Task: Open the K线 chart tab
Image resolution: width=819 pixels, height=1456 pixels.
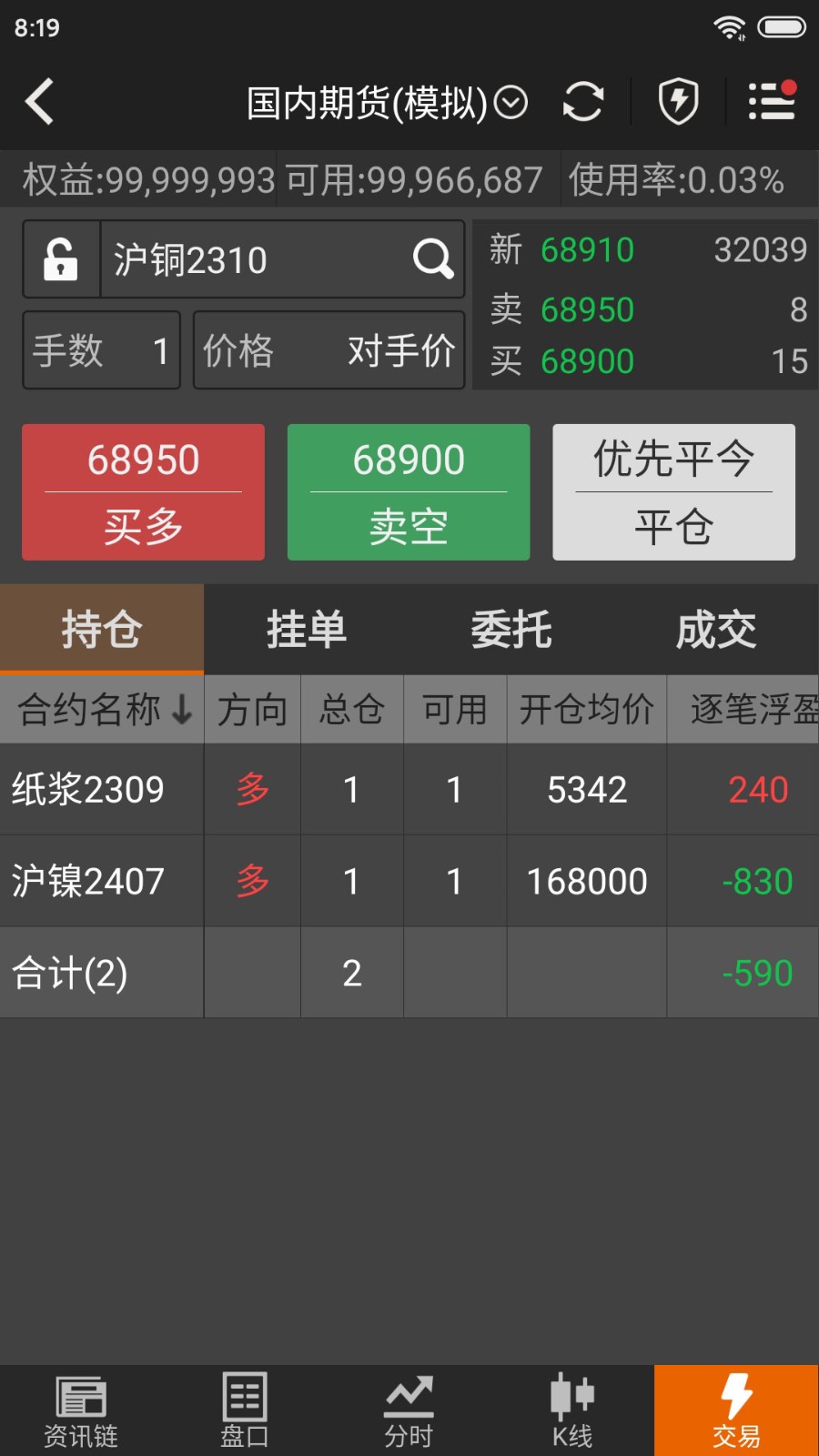Action: [572, 1410]
